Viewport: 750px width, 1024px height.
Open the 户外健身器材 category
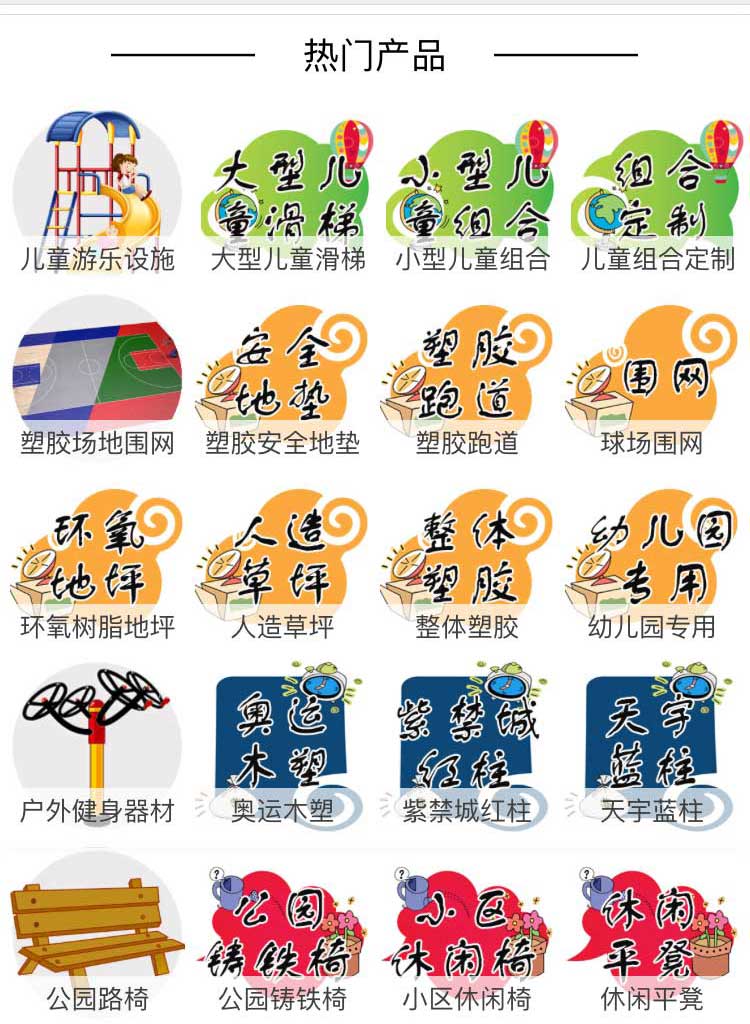click(x=97, y=747)
